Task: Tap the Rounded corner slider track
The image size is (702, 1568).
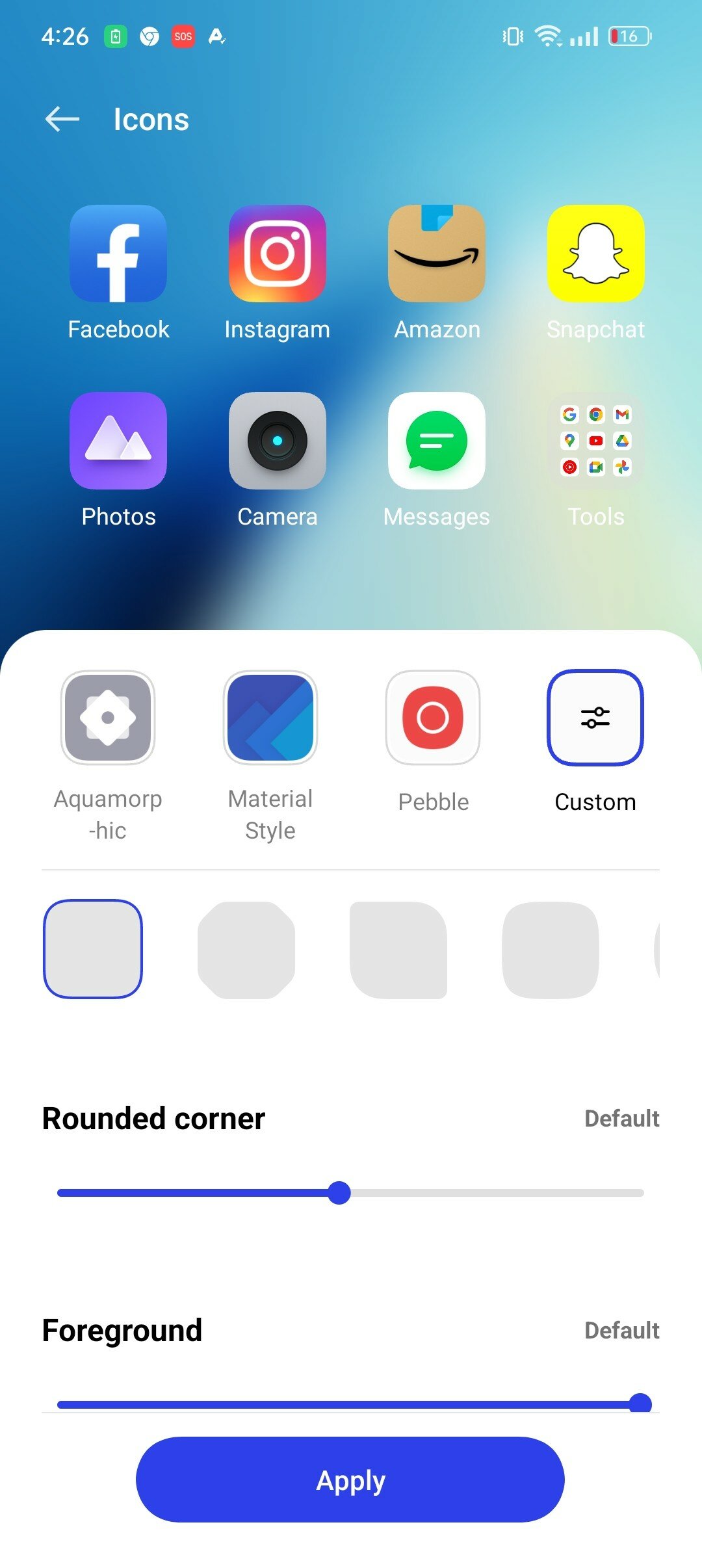Action: (x=351, y=1193)
